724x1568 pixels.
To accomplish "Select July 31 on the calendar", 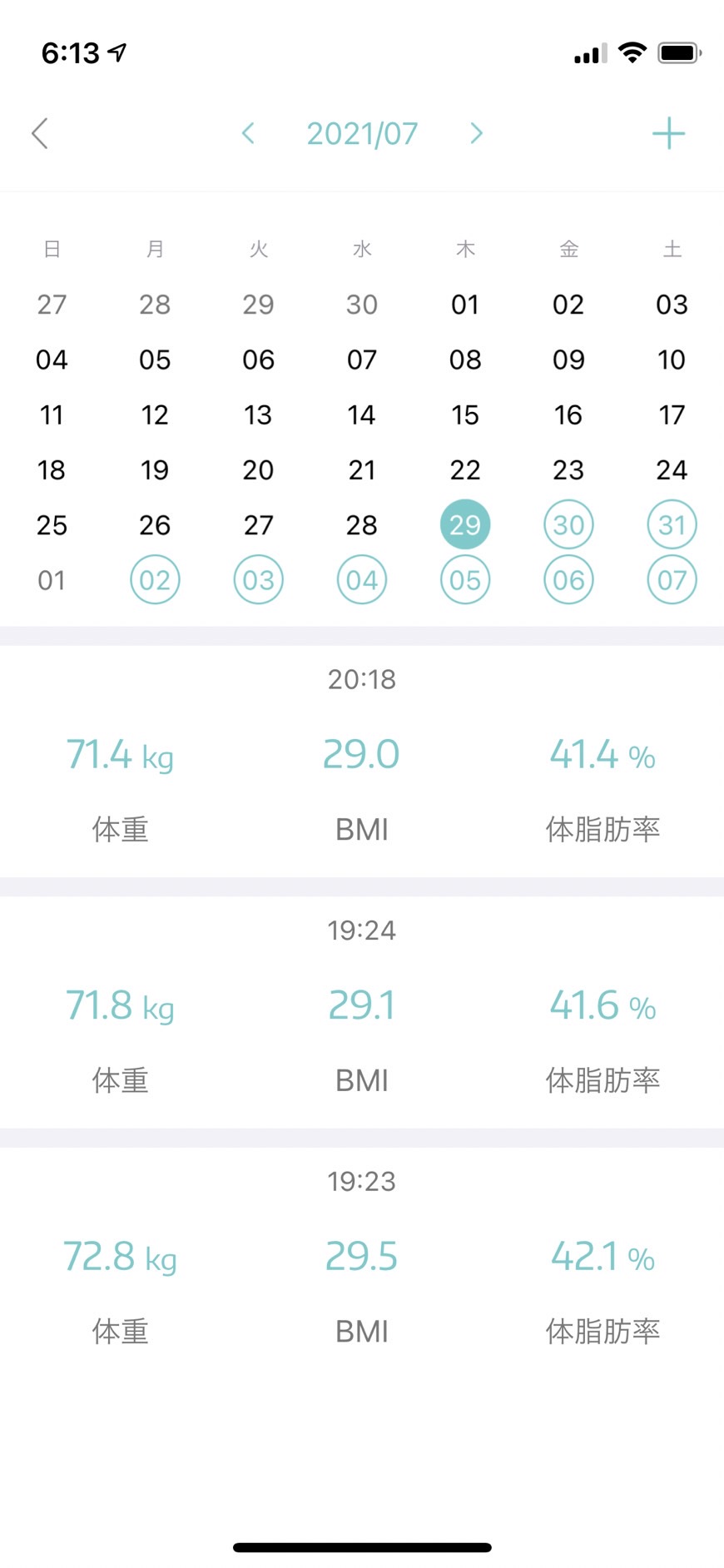I will 672,524.
